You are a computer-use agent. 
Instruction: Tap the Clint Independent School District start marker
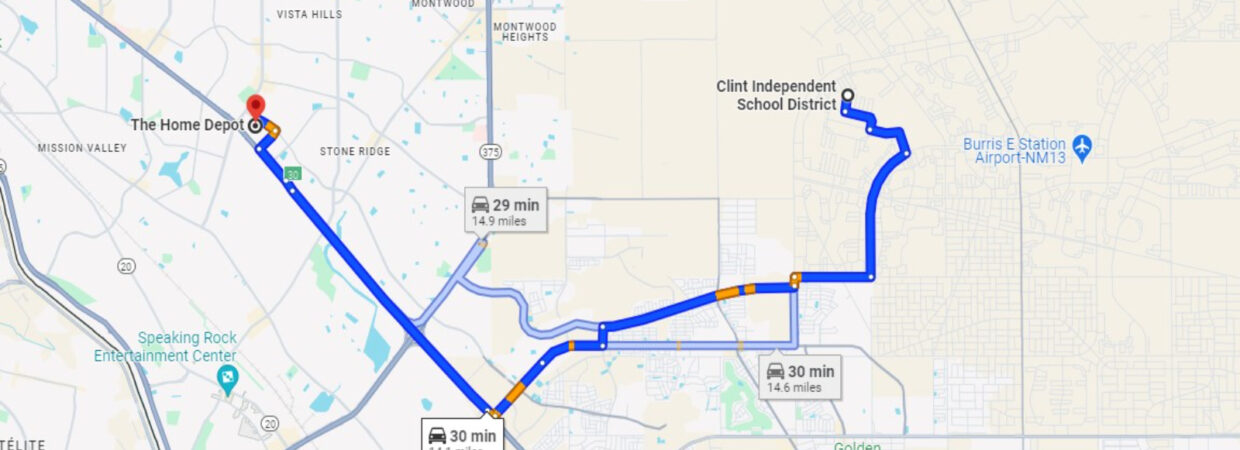coord(847,96)
